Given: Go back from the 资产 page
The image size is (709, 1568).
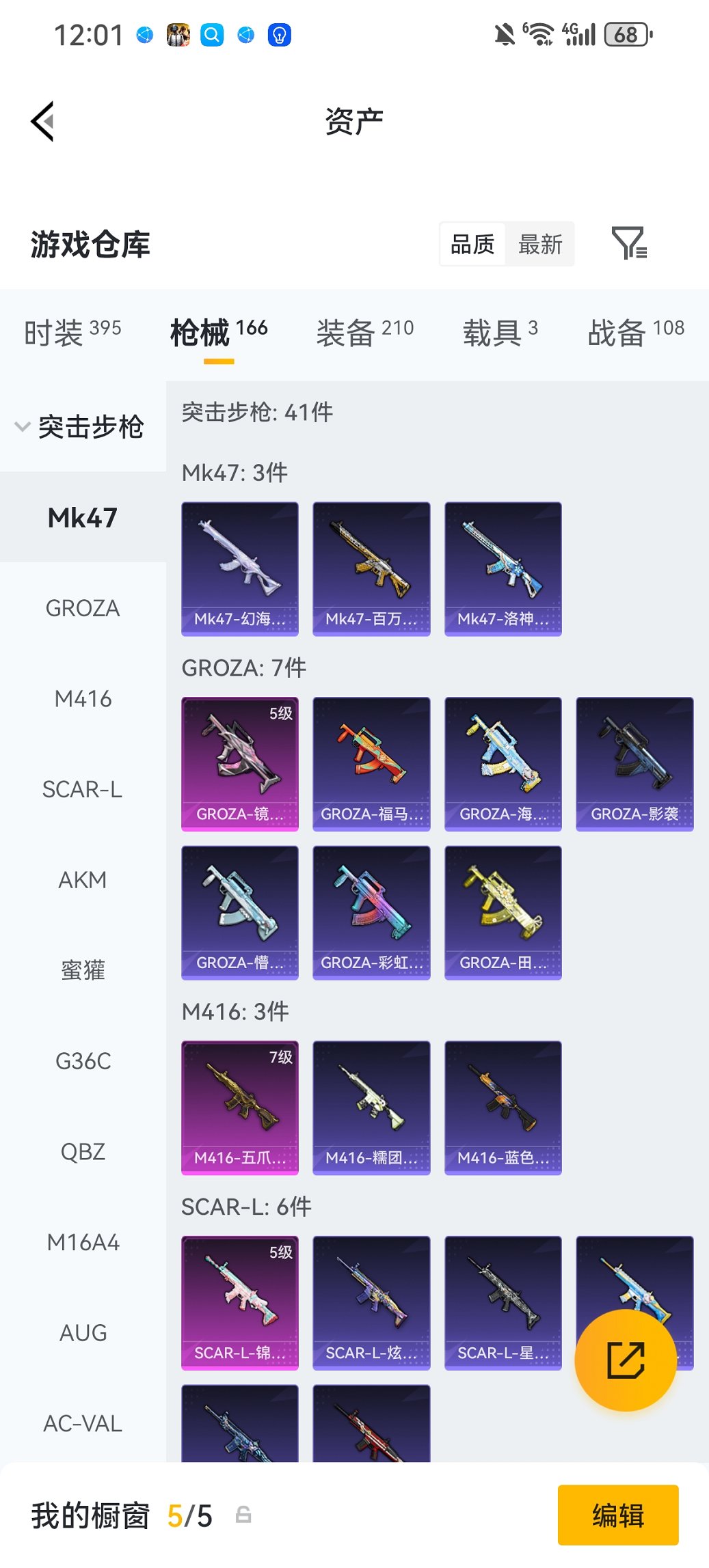Looking at the screenshot, I should tap(42, 122).
